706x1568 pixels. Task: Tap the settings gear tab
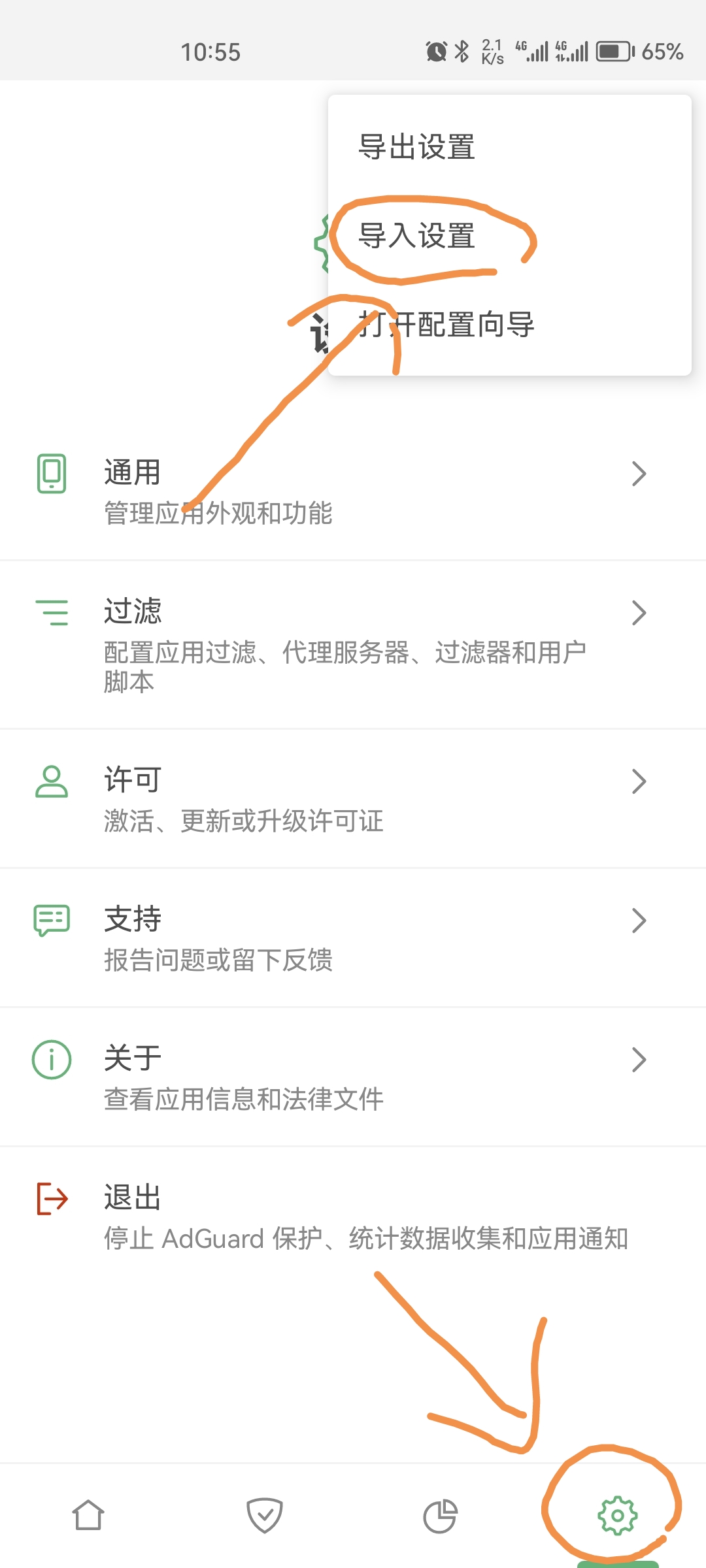[x=617, y=1515]
